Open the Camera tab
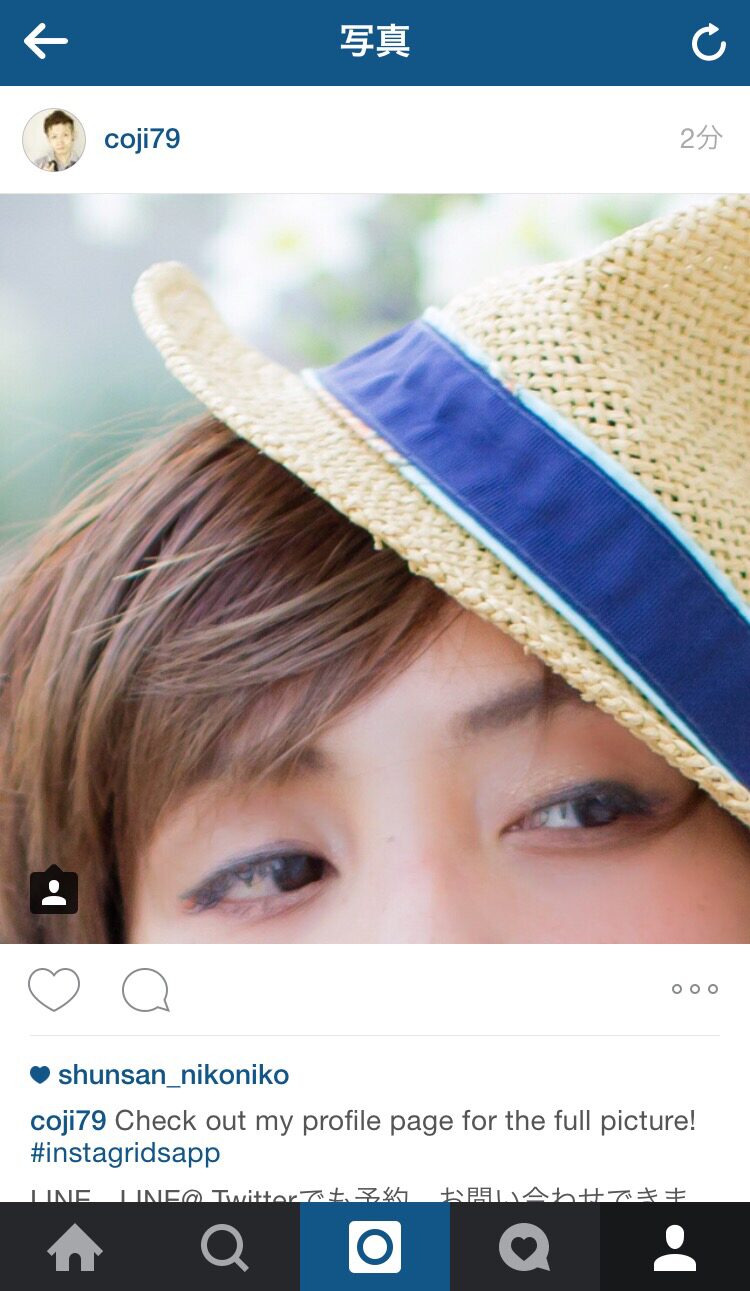The height and width of the screenshot is (1291, 750). tap(375, 1247)
